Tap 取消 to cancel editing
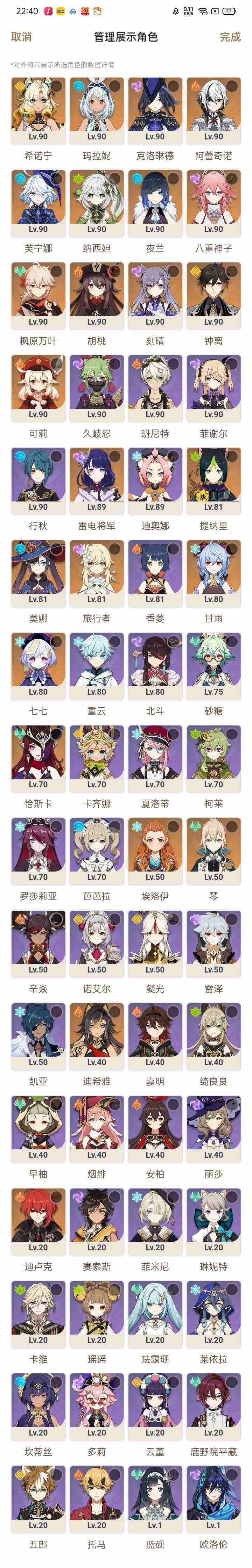Viewport: 252px width, 1568px height. [21, 37]
